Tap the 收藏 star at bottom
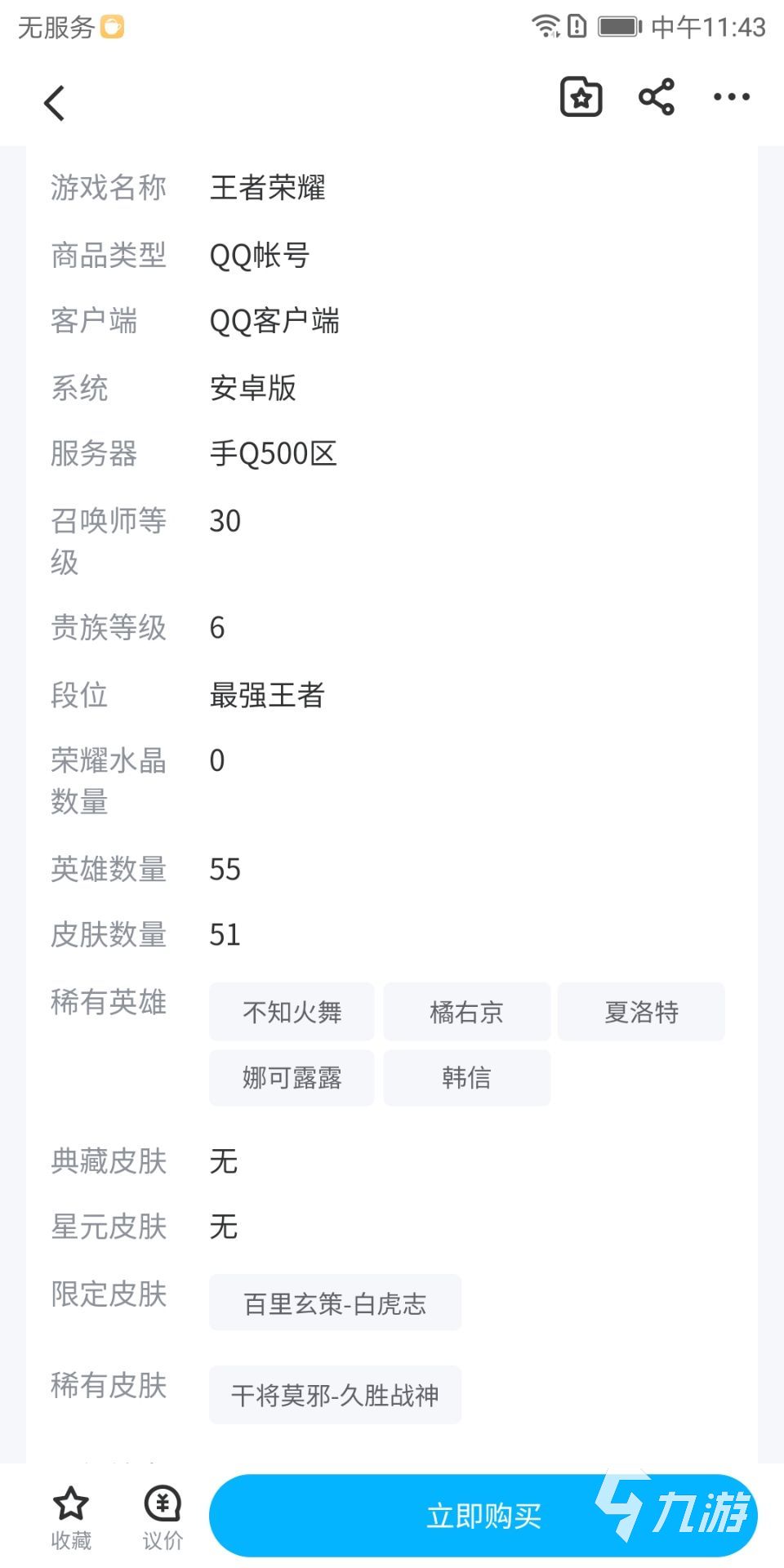 point(71,1517)
